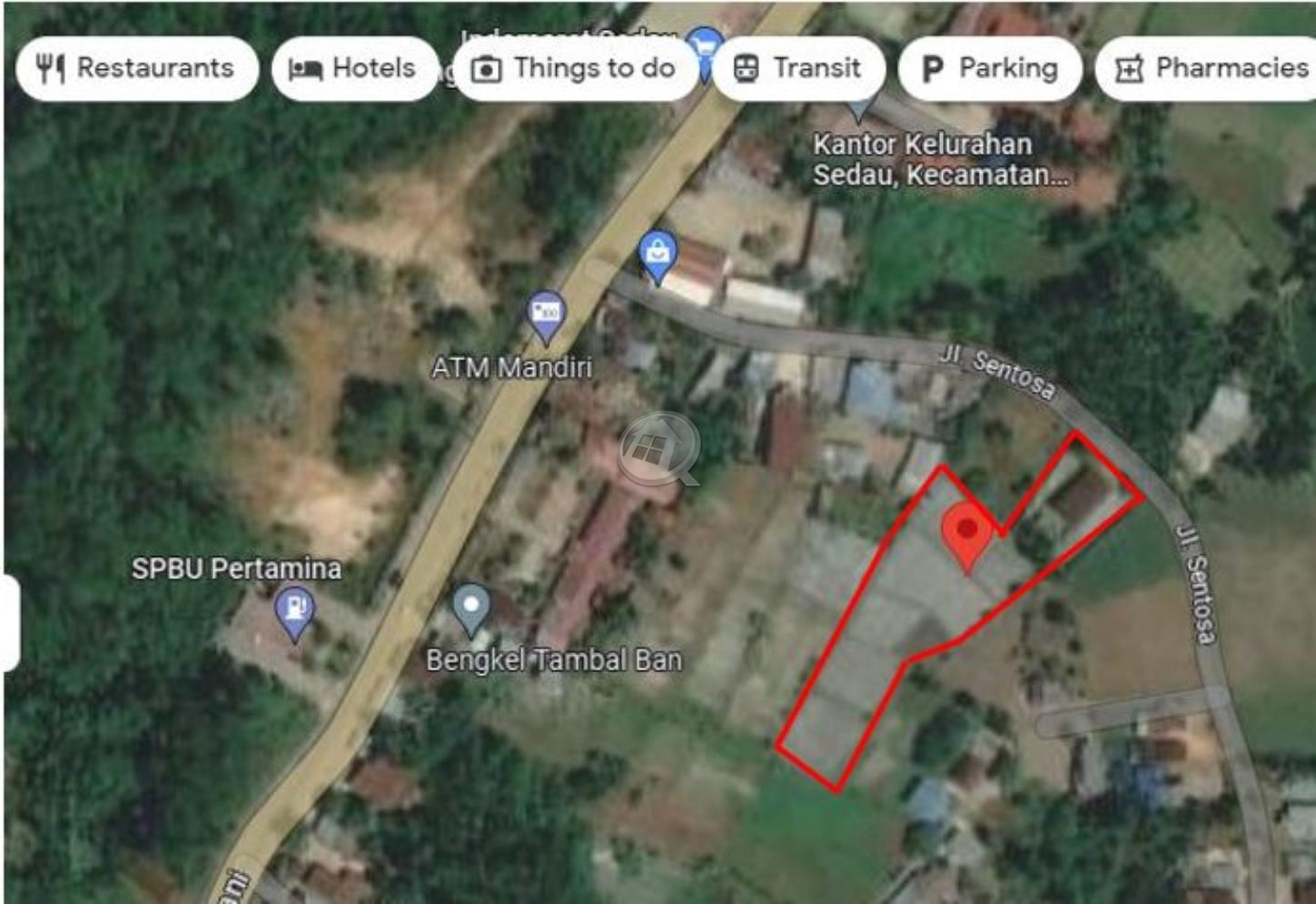Open the SPBU Pertamina gas station pin
Screen dimensions: 1316x904
coord(294,611)
